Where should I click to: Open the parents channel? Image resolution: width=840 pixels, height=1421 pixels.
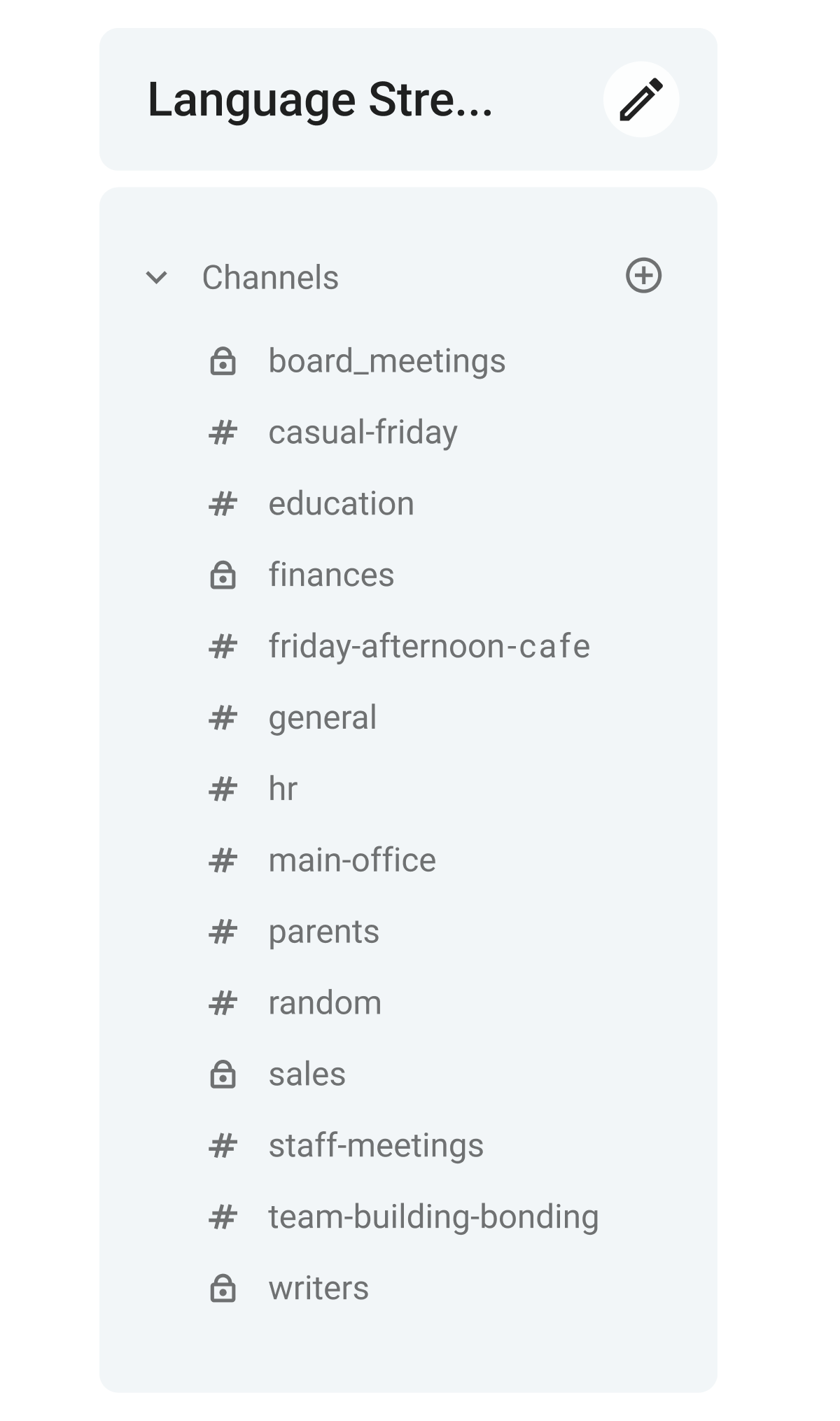point(408,932)
